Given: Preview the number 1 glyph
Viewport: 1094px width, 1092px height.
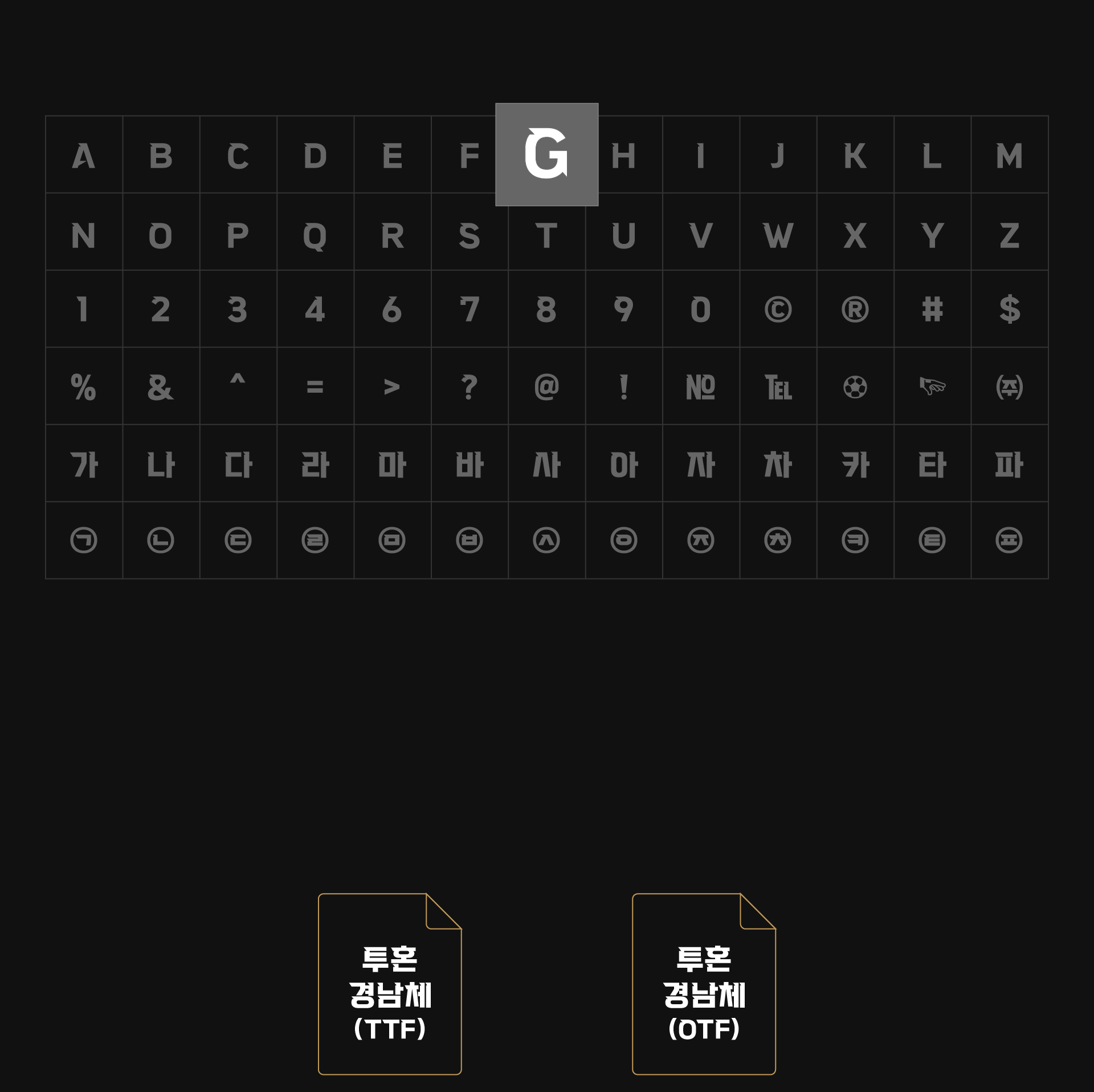Looking at the screenshot, I should coord(84,309).
